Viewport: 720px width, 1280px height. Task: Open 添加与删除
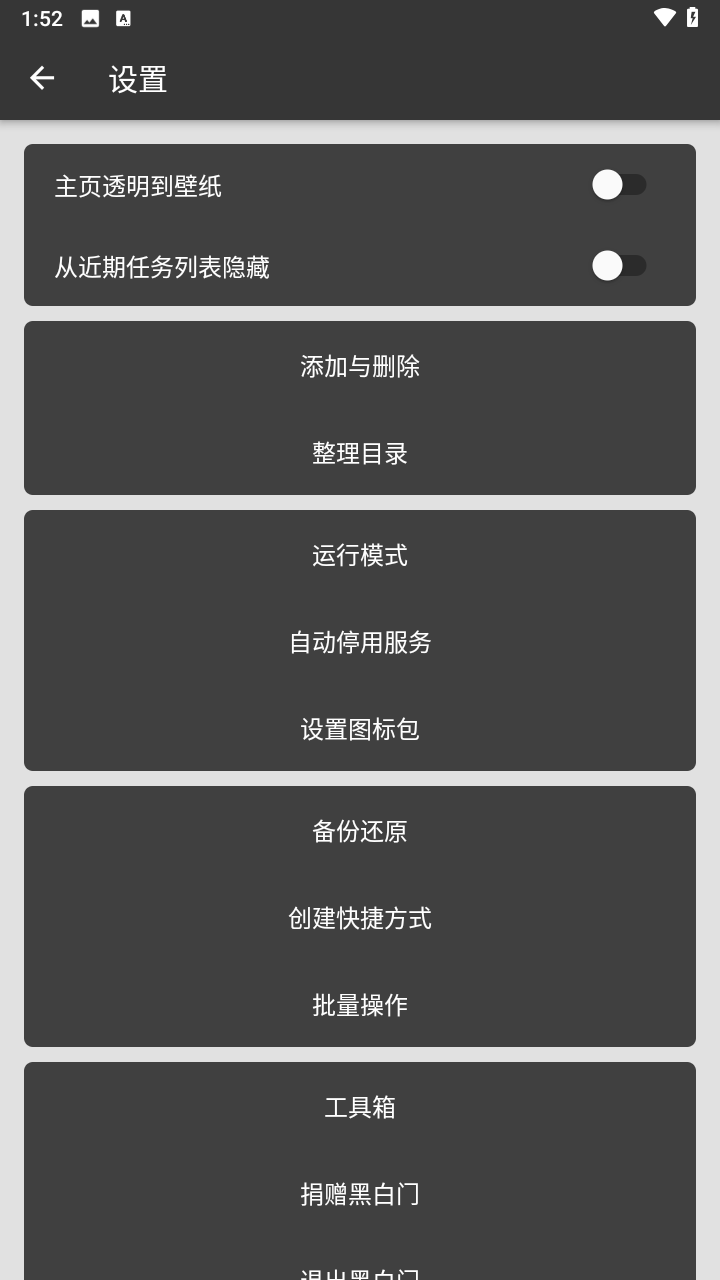360,367
